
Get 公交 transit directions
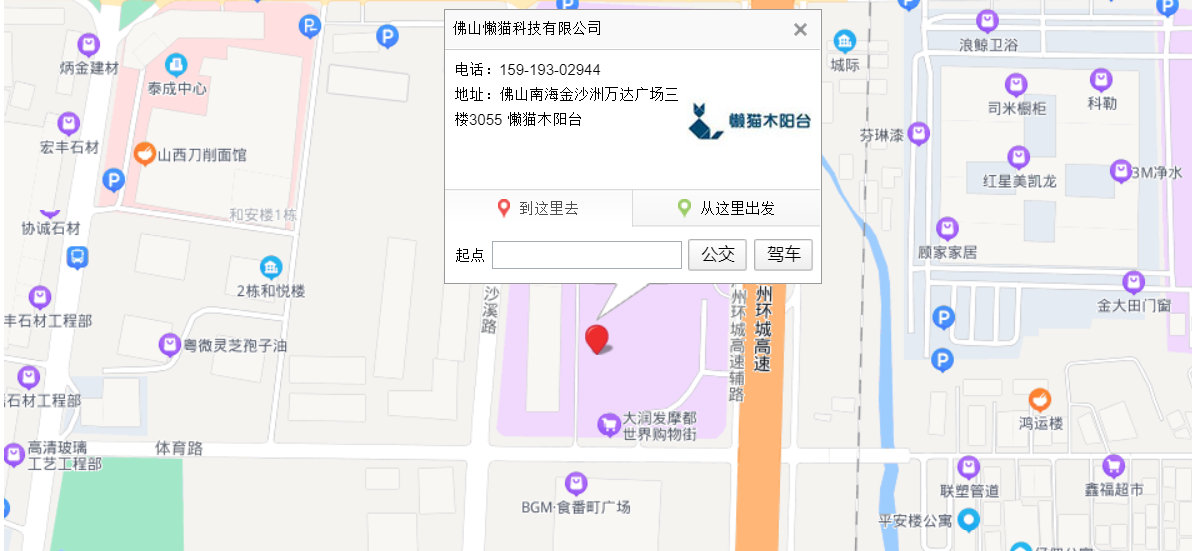tap(718, 255)
